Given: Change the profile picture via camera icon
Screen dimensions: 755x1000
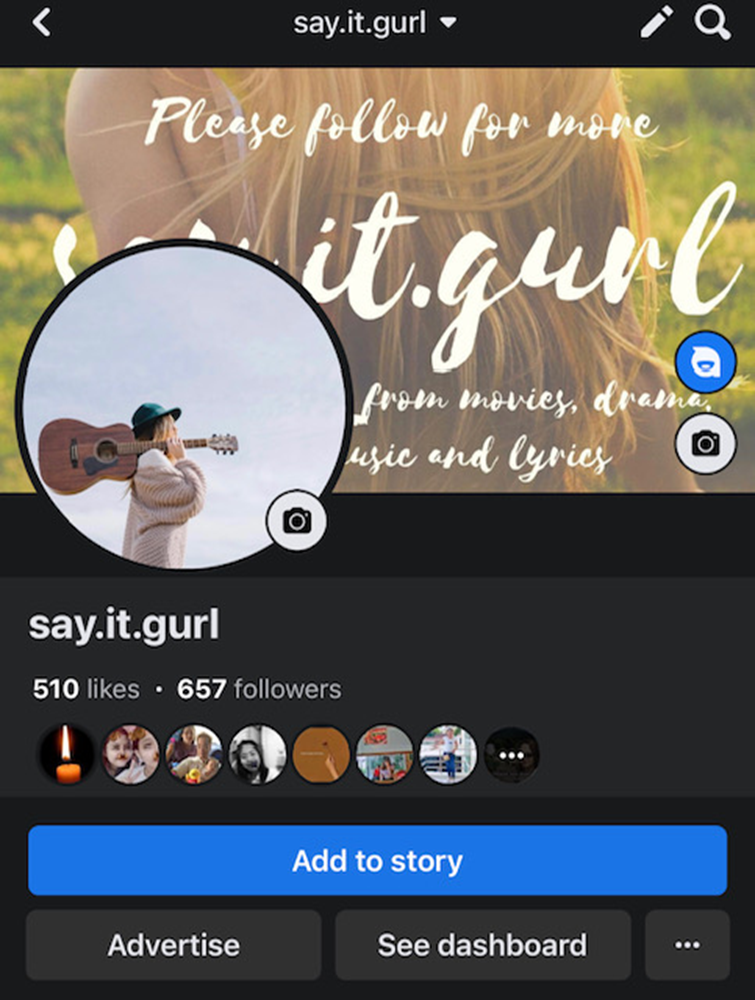Looking at the screenshot, I should click(296, 520).
